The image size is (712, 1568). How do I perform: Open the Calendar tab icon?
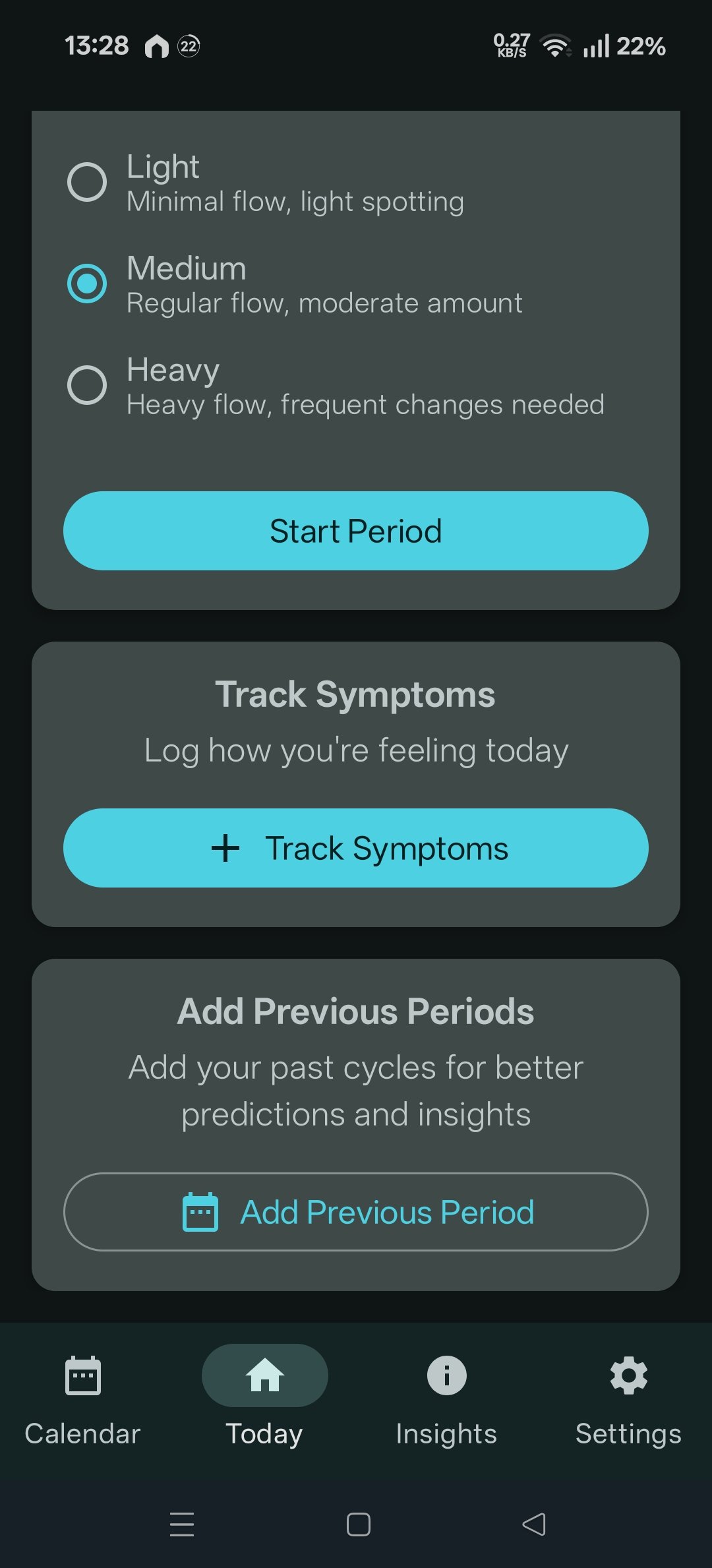click(83, 1375)
